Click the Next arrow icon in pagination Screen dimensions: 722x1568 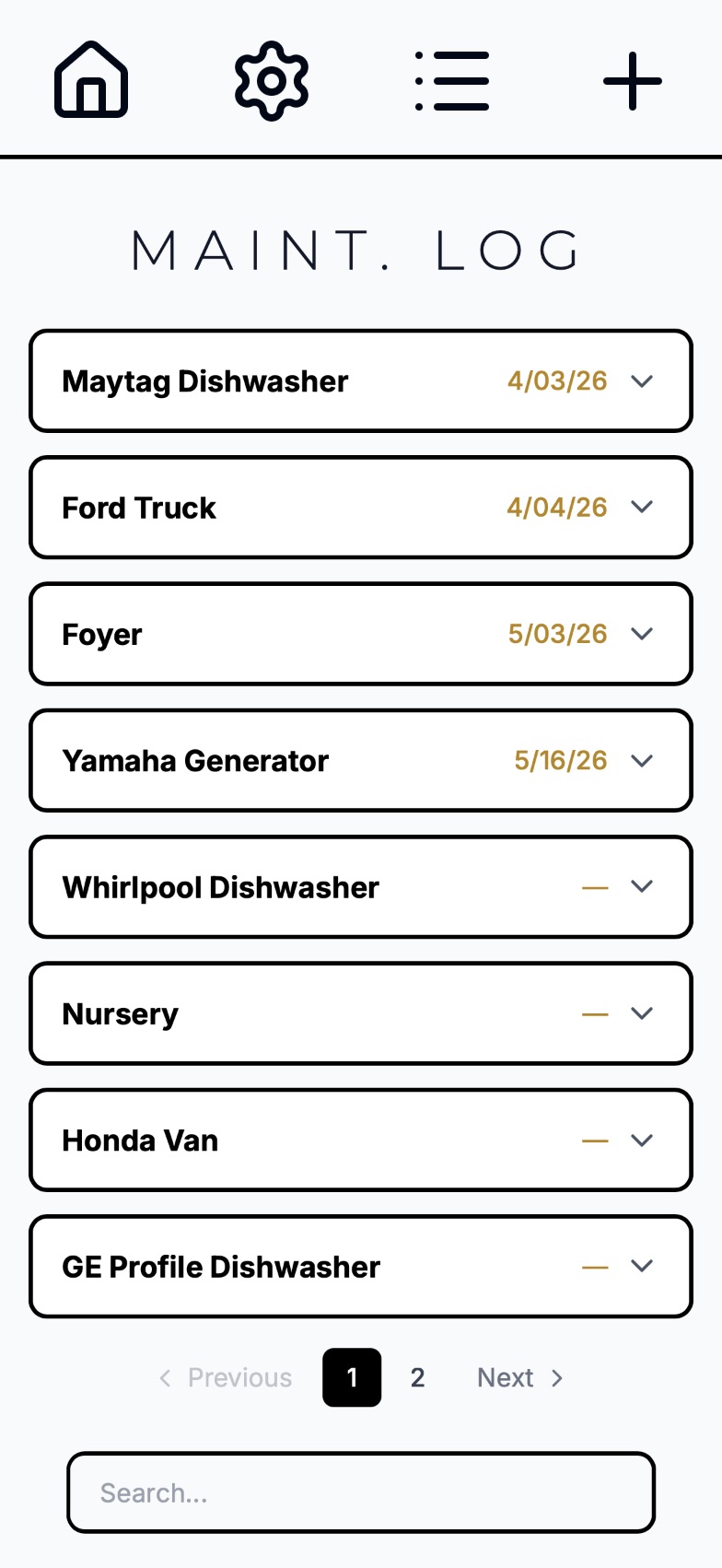point(557,1377)
